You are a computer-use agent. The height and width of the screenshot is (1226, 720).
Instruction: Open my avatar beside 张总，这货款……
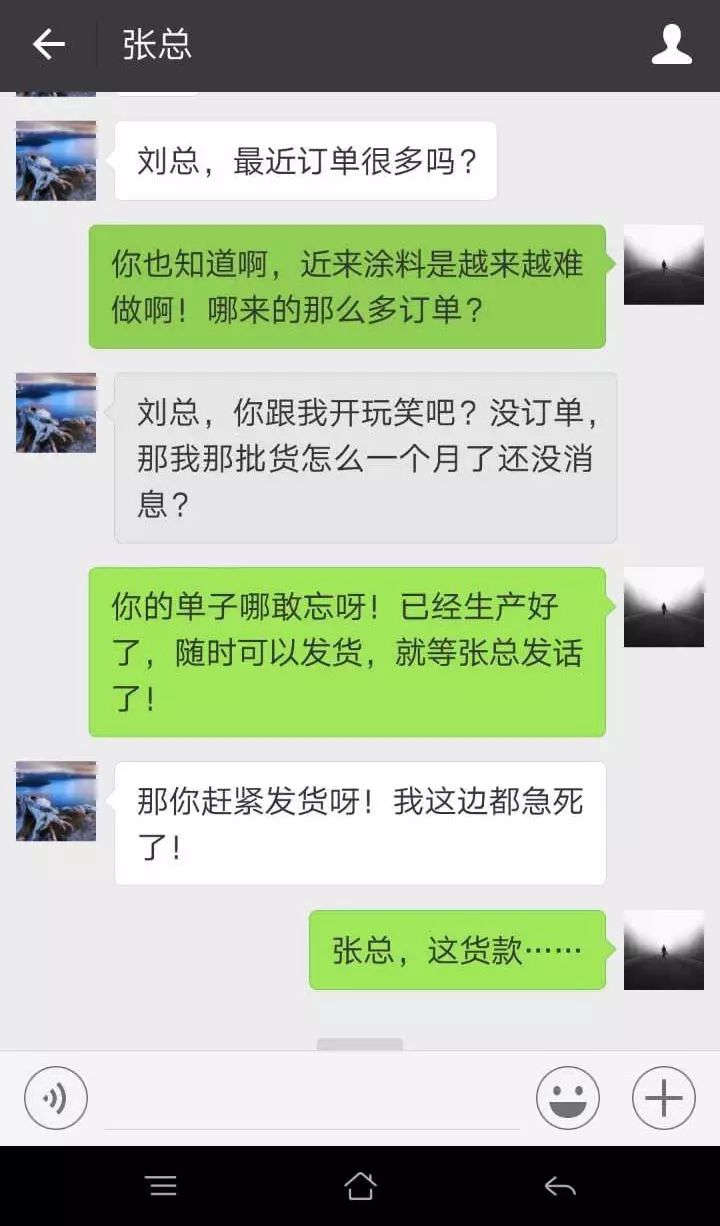click(664, 950)
